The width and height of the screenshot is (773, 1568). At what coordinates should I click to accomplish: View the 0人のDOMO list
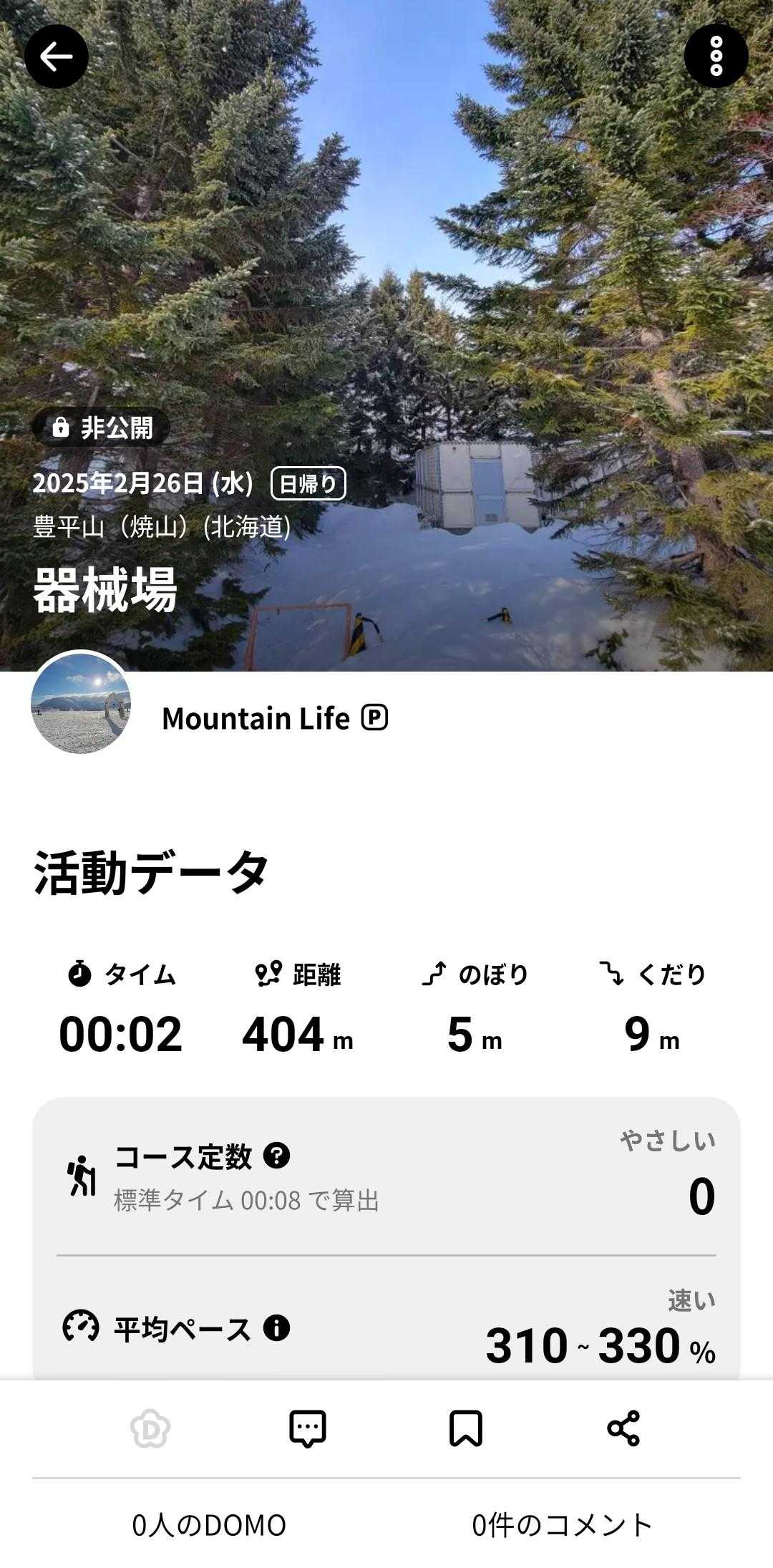click(x=209, y=1525)
